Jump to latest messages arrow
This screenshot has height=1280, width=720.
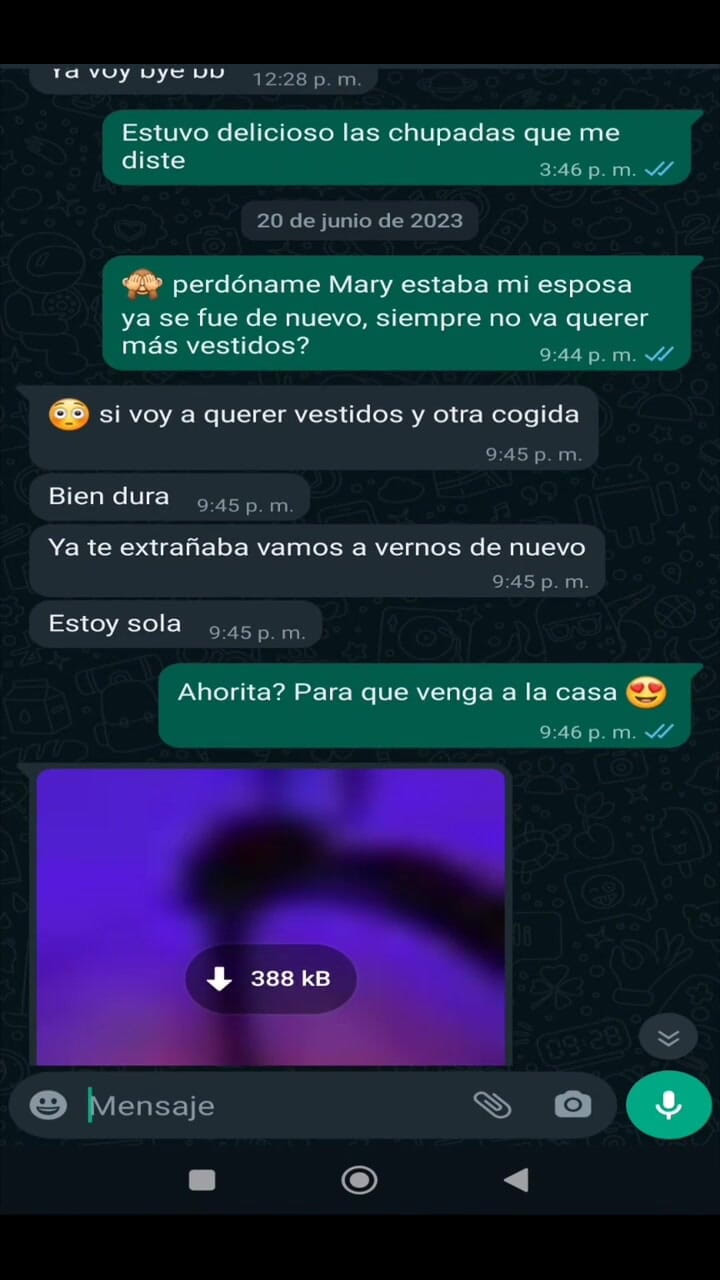coord(668,1038)
